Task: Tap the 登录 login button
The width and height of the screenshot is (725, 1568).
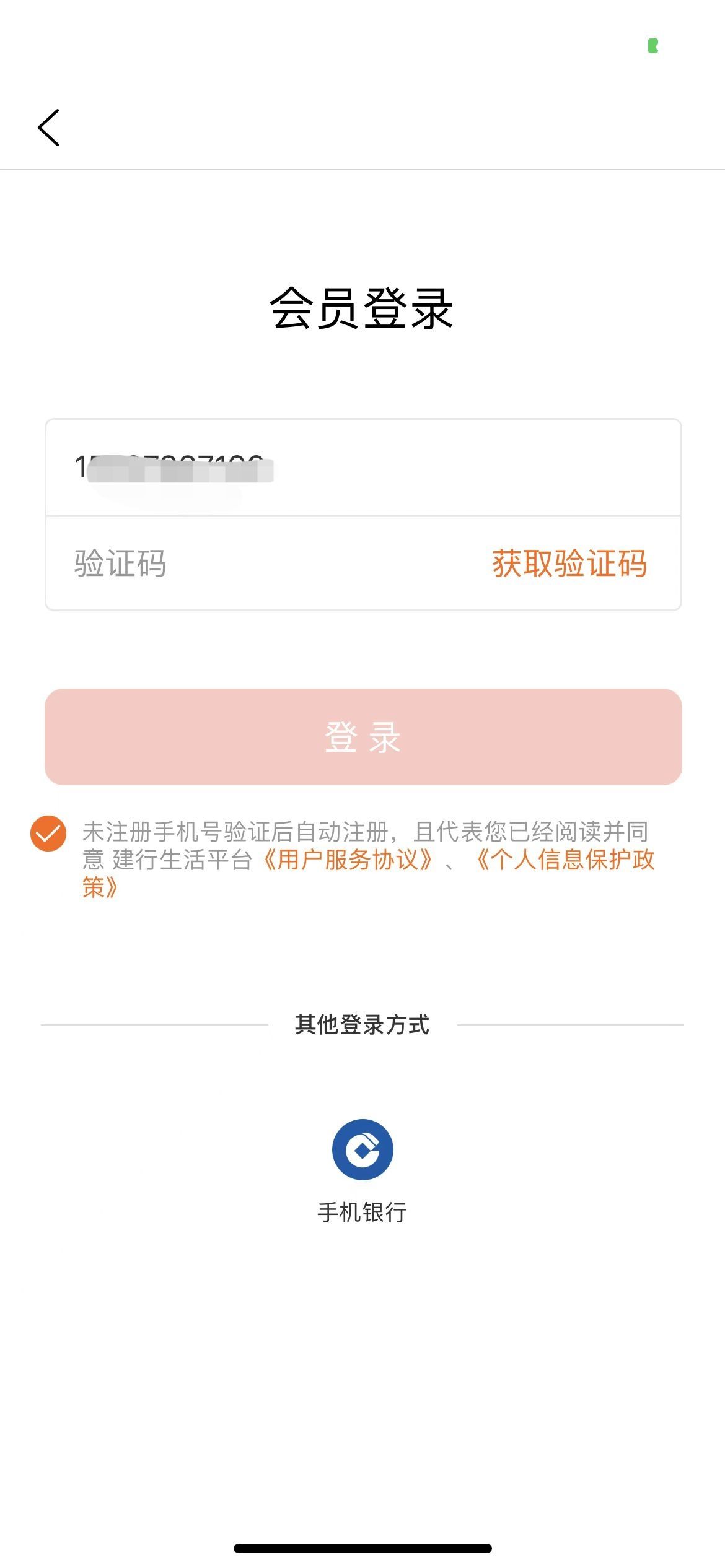Action: pyautogui.click(x=363, y=737)
